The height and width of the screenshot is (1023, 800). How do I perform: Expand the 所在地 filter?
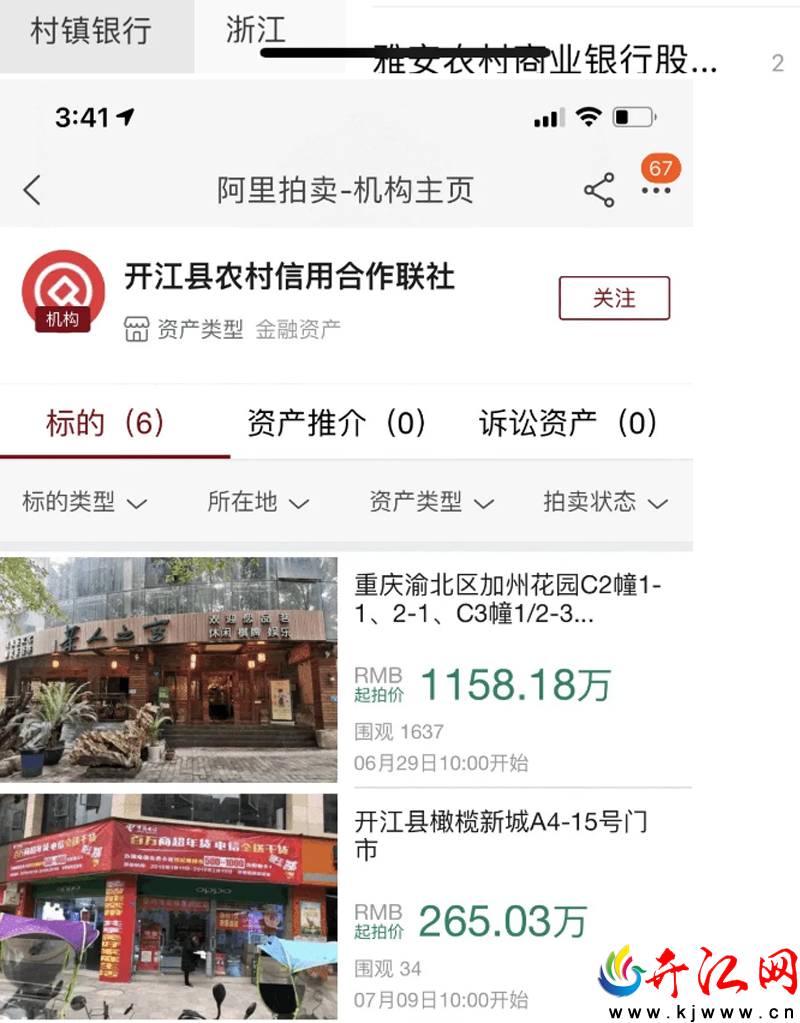258,502
